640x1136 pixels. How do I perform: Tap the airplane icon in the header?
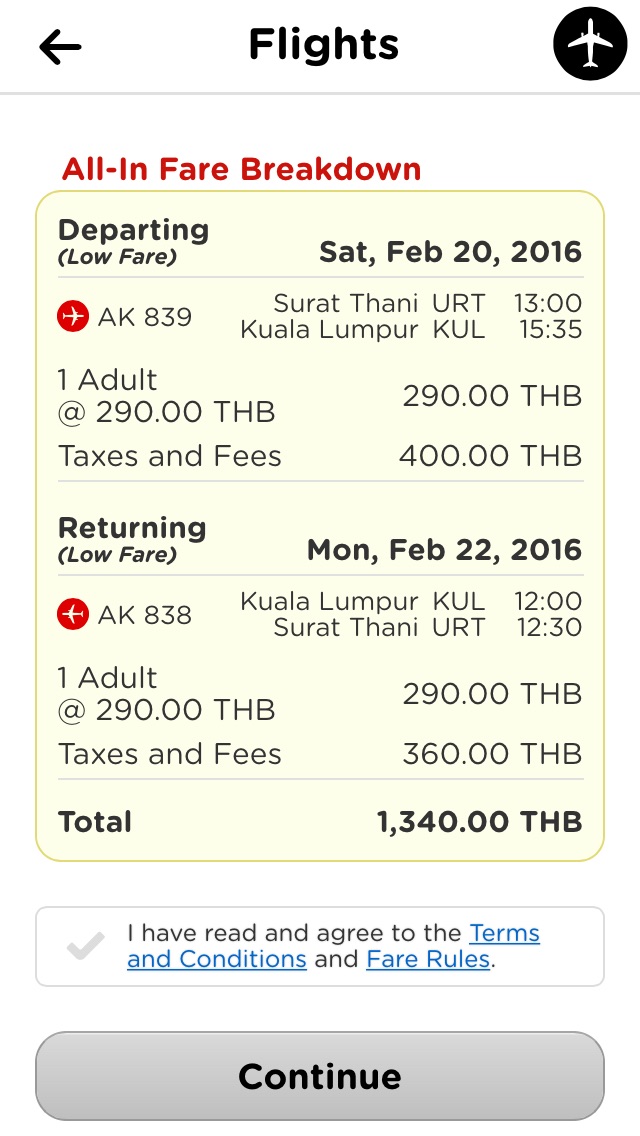[x=590, y=43]
